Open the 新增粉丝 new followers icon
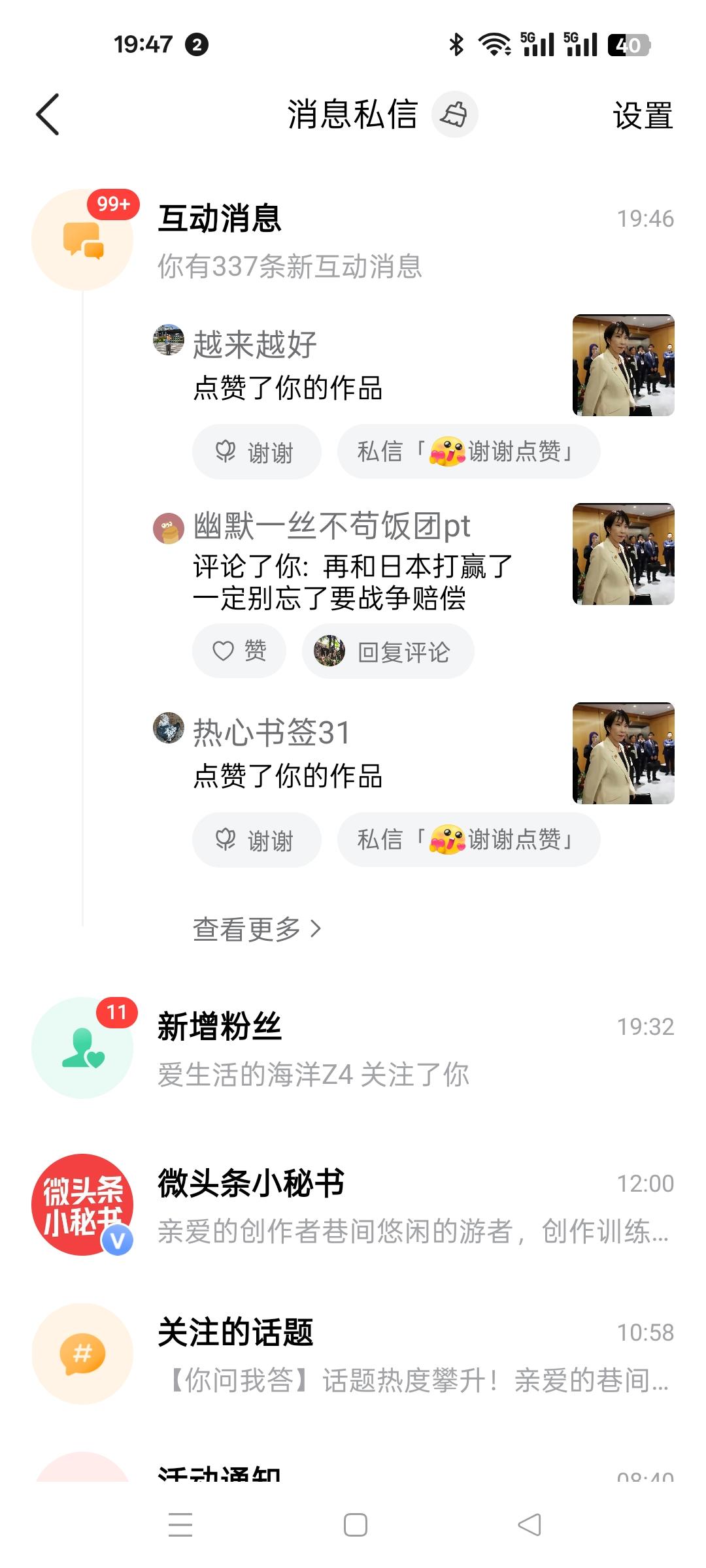Image resolution: width=706 pixels, height=1568 pixels. (82, 1049)
